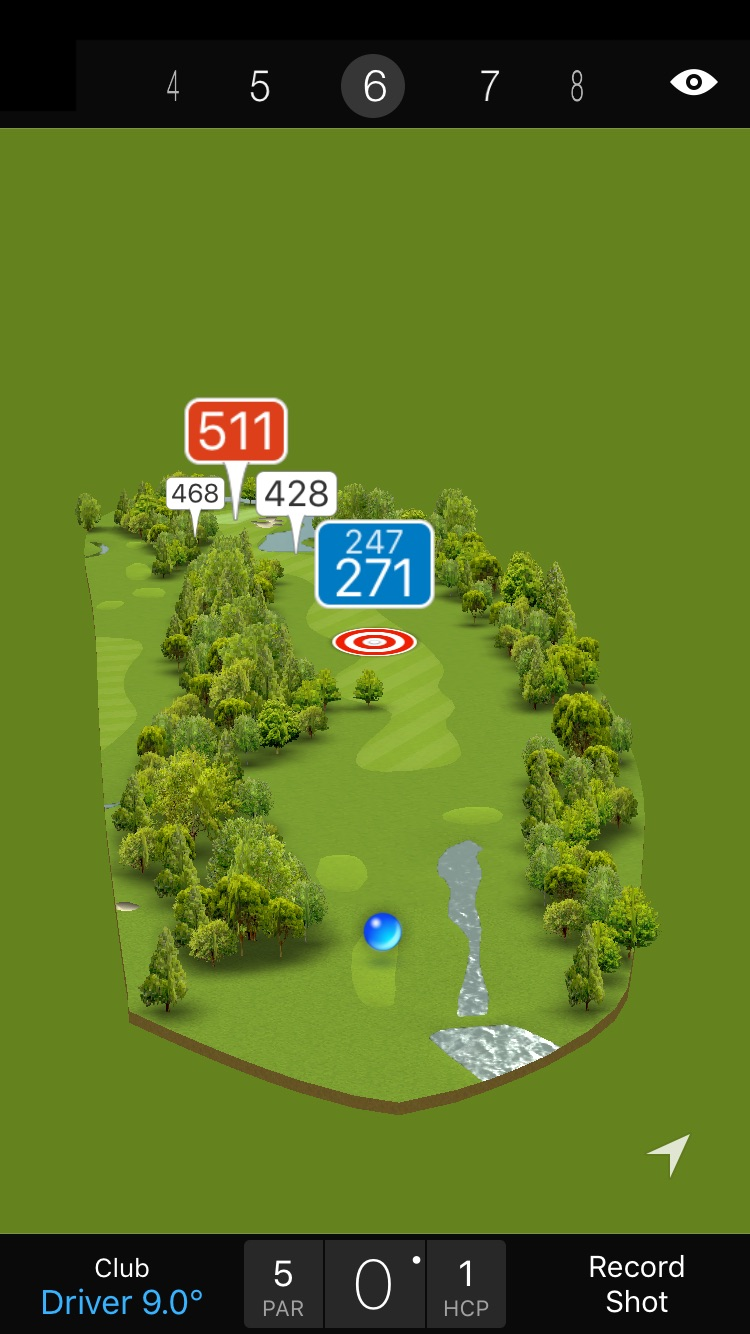Tap the red 511 distance marker
Screen dimensions: 750x1334
tap(236, 431)
